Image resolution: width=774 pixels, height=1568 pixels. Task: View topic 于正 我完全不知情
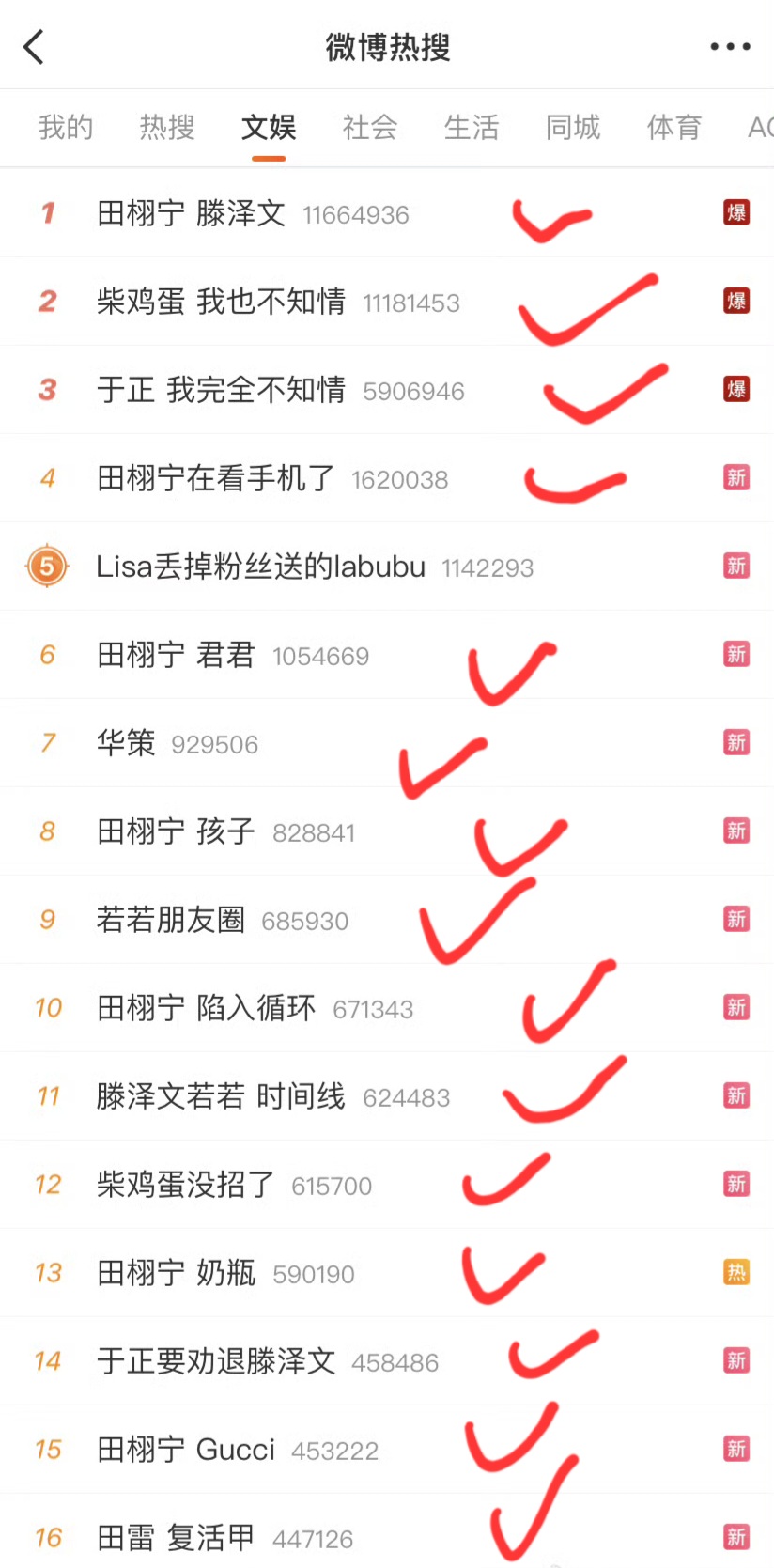pyautogui.click(x=222, y=391)
